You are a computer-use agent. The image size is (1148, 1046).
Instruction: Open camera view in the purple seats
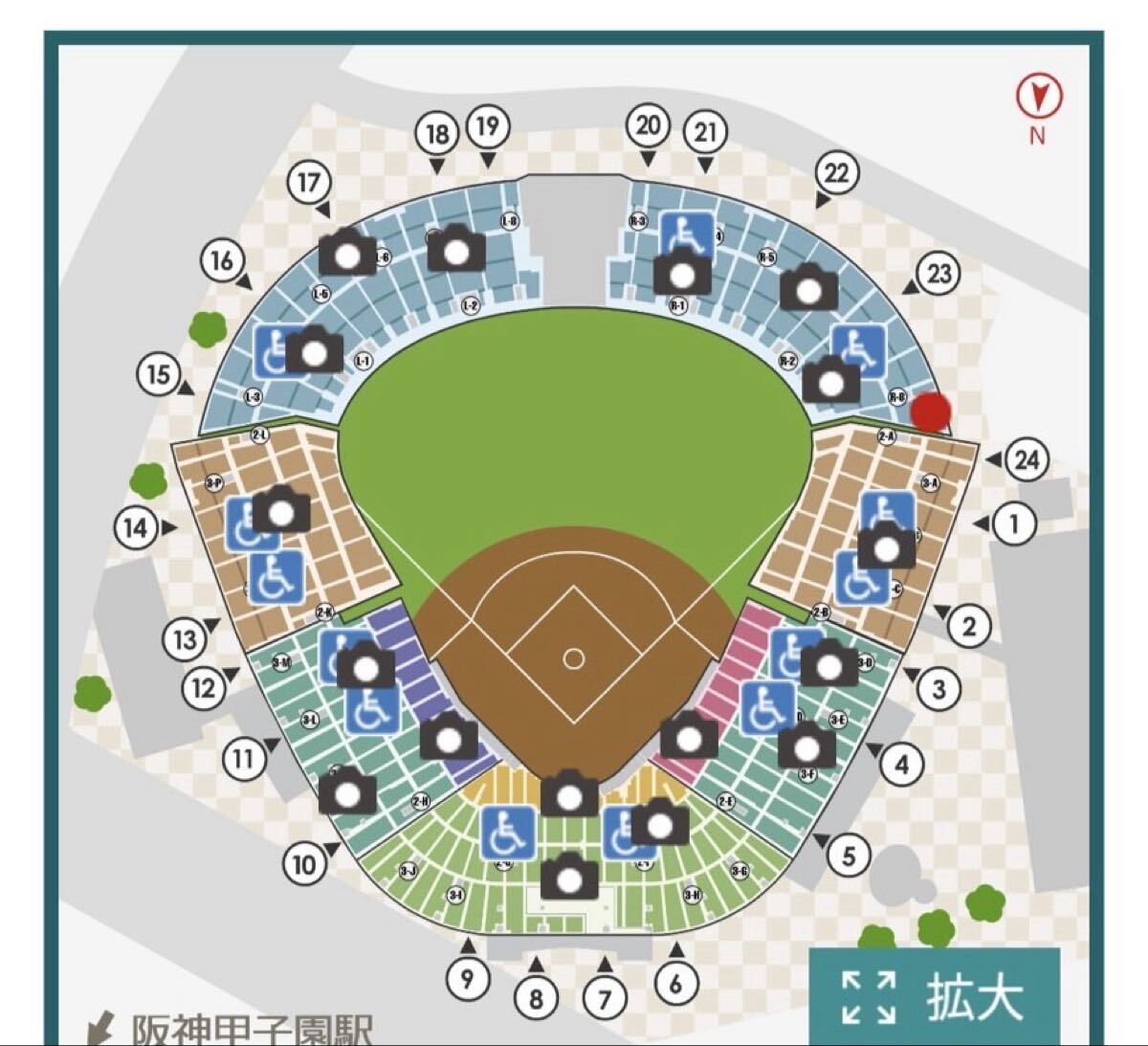449,738
